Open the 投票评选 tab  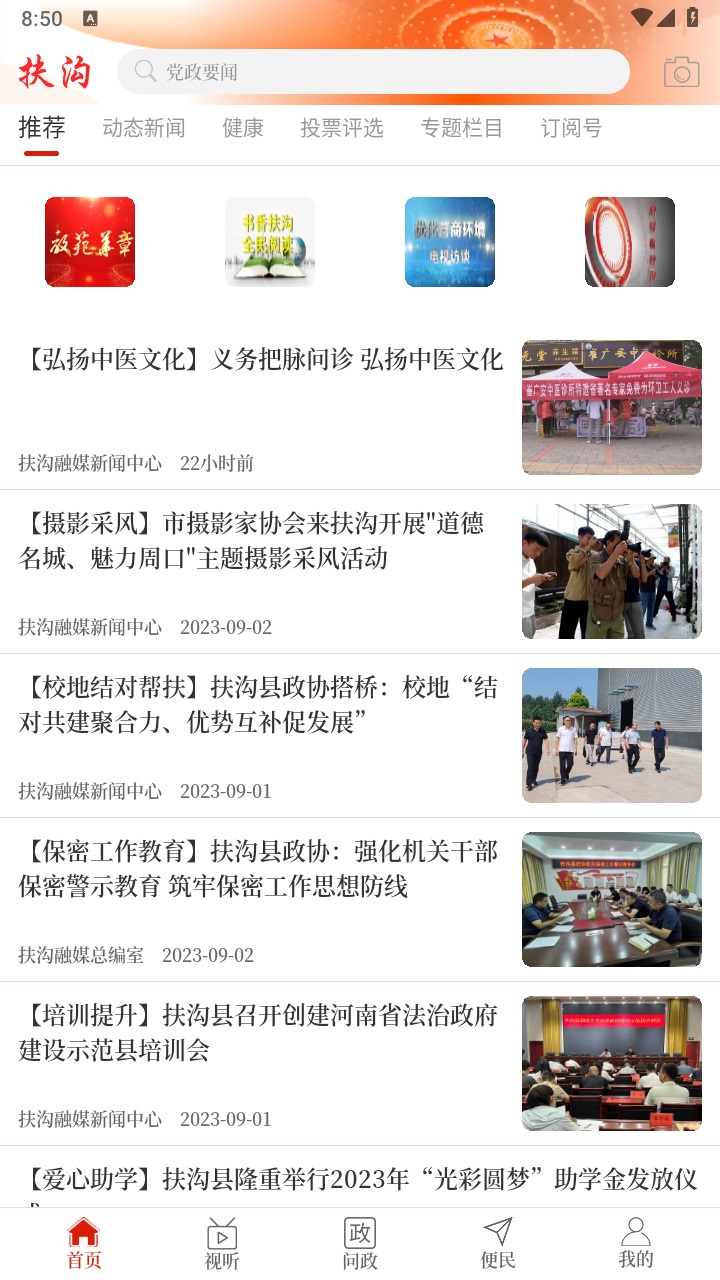pos(341,128)
